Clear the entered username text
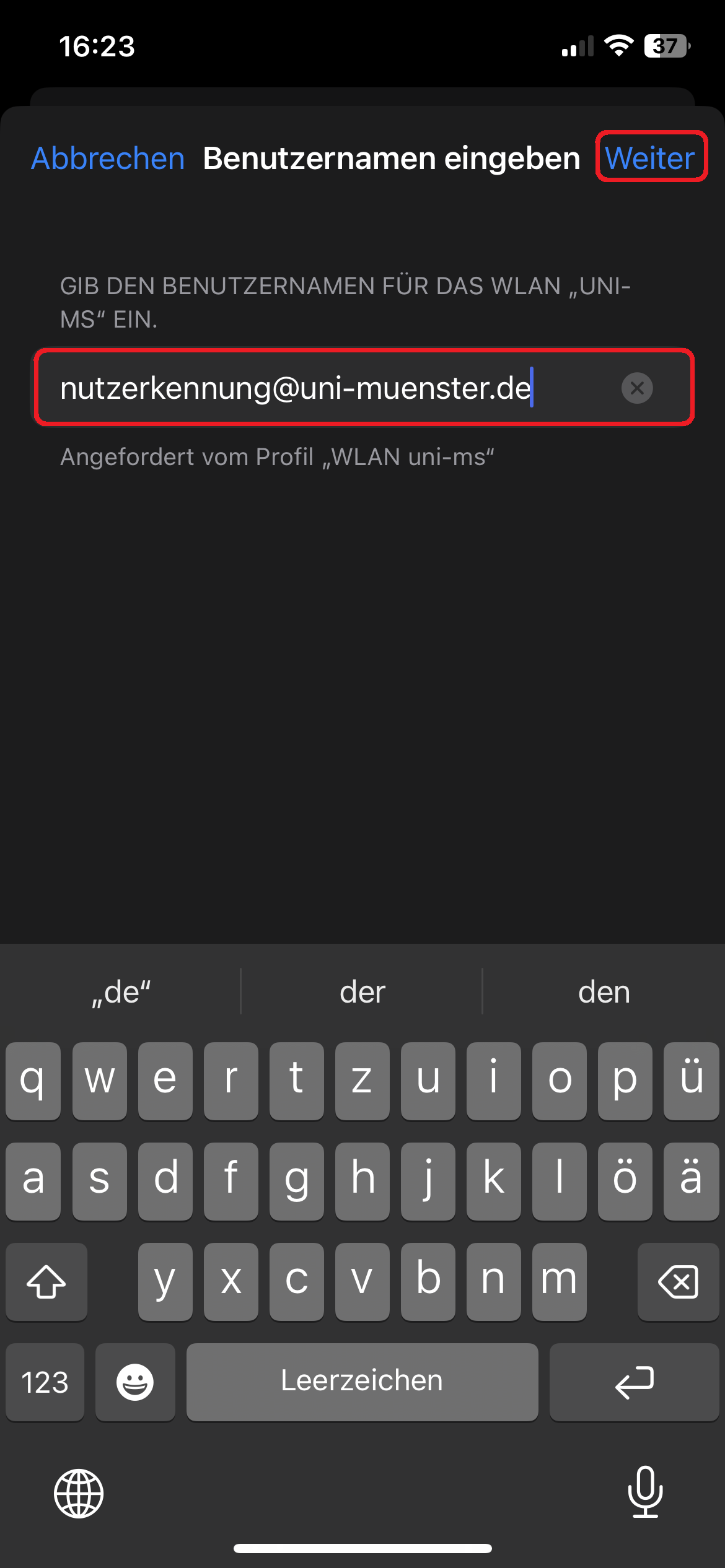This screenshot has height=1568, width=725. (637, 388)
